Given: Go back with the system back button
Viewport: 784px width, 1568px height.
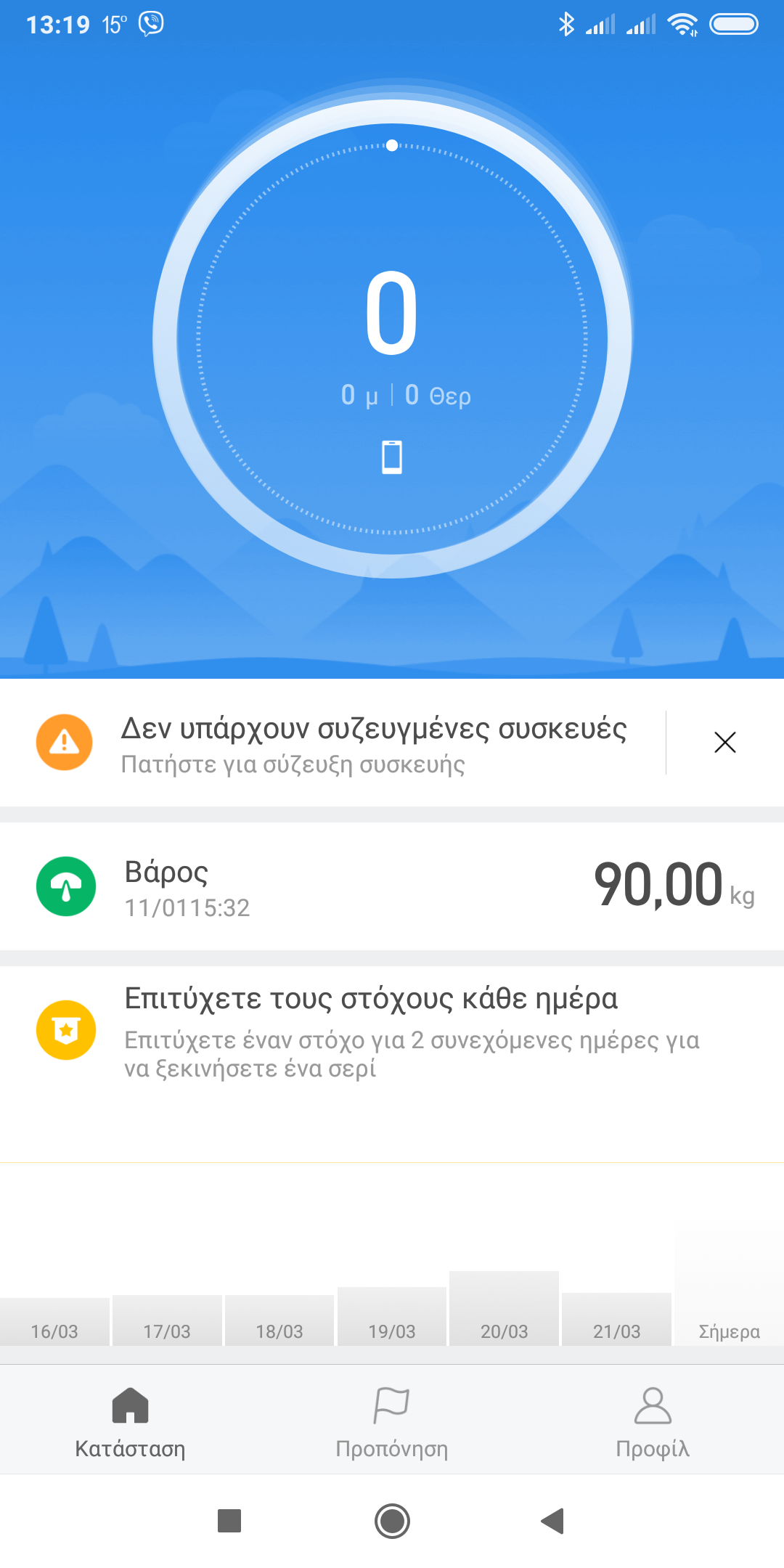Looking at the screenshot, I should click(552, 1521).
